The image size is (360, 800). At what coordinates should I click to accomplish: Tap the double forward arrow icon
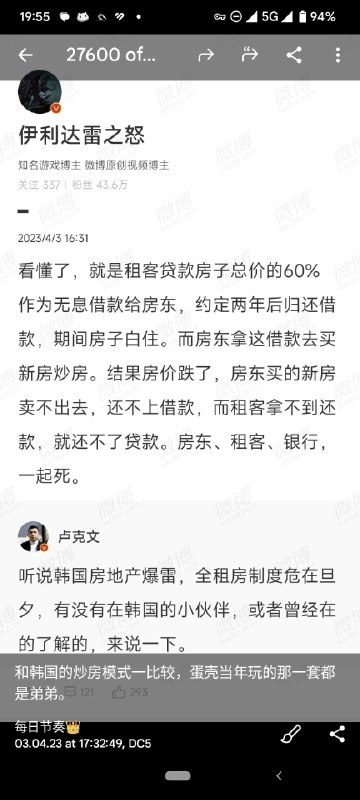tap(249, 55)
